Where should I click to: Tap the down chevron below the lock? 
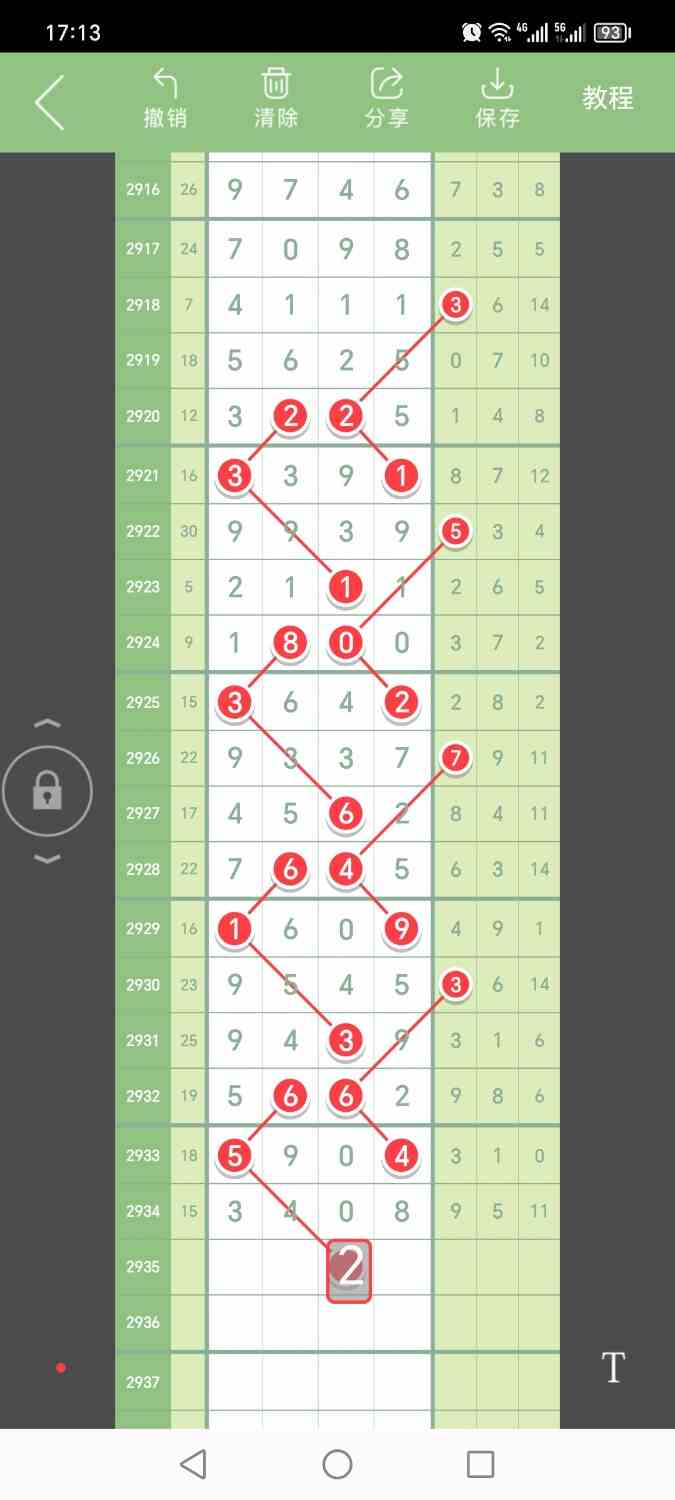point(47,858)
